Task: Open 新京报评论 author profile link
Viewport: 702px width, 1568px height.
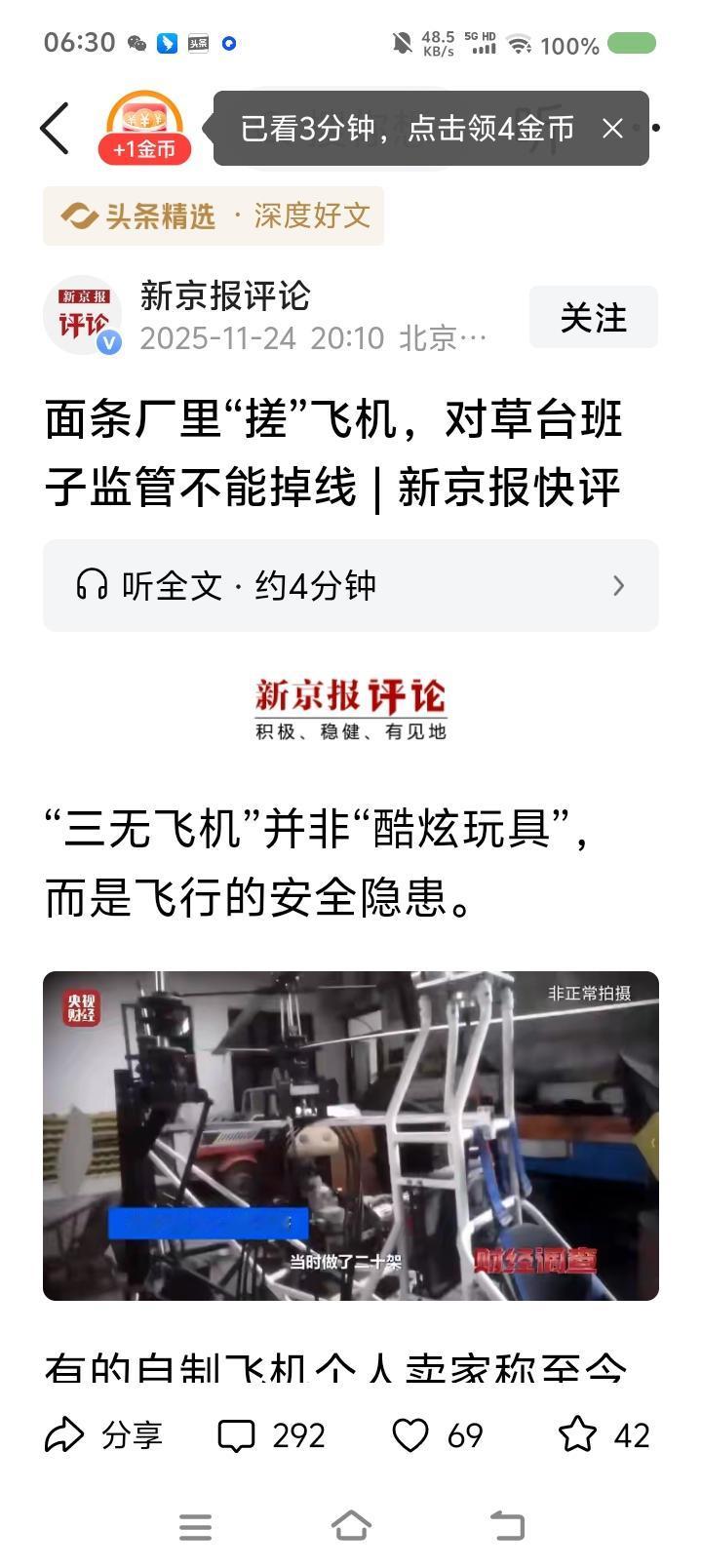Action: click(x=222, y=299)
